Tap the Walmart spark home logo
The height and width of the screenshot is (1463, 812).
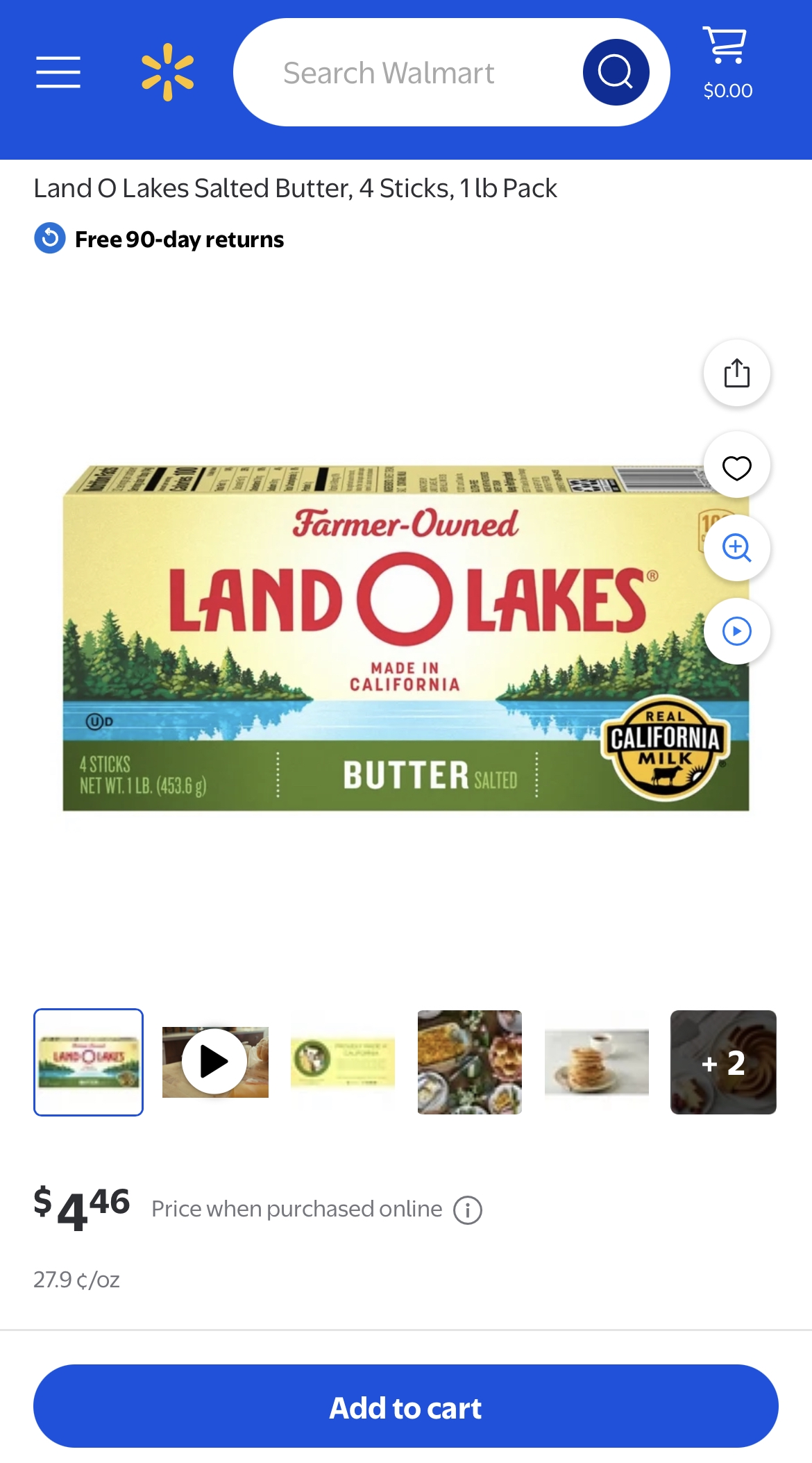(x=167, y=72)
